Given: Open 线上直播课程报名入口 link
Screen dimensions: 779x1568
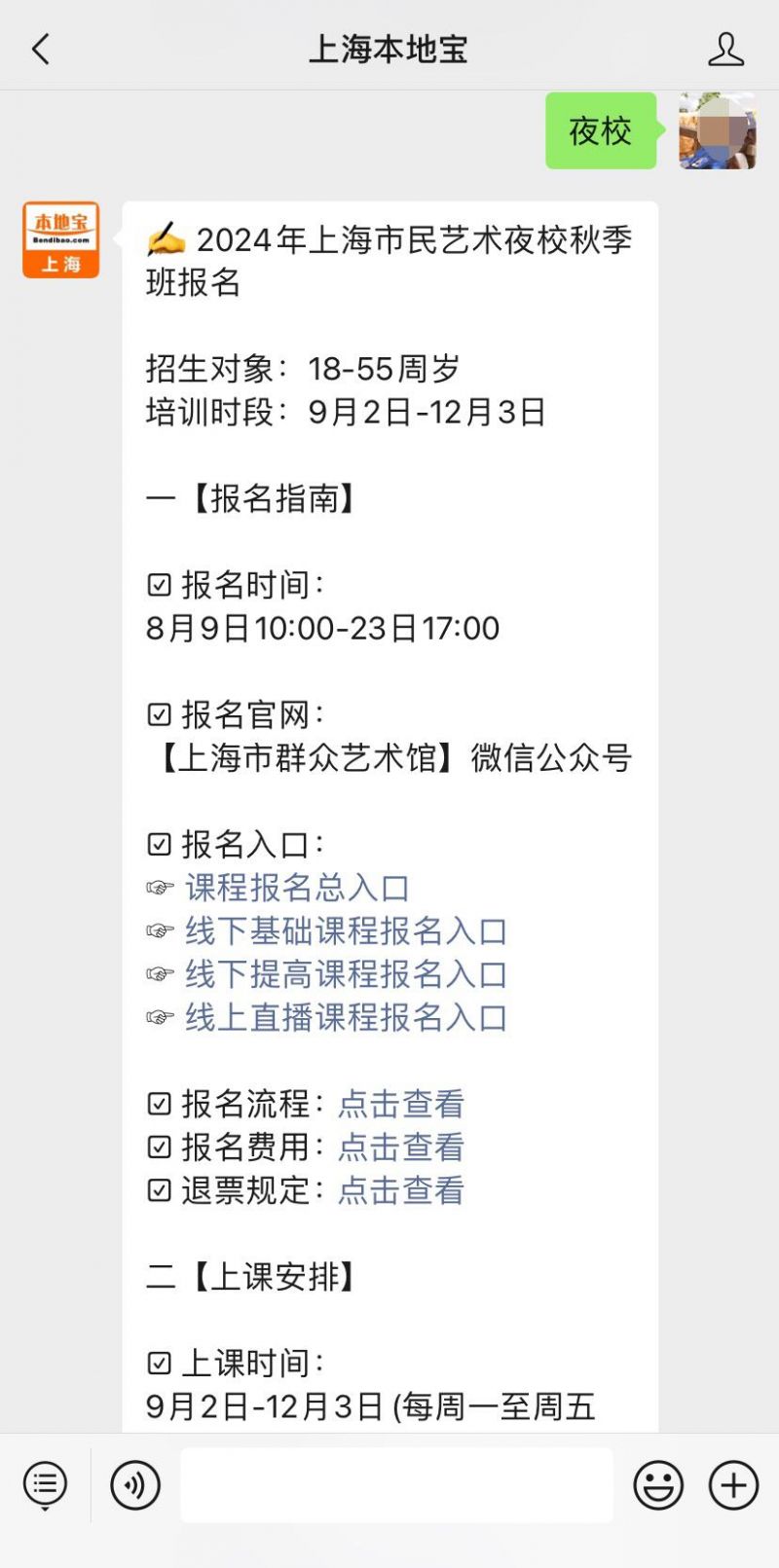Looking at the screenshot, I should [x=346, y=1018].
